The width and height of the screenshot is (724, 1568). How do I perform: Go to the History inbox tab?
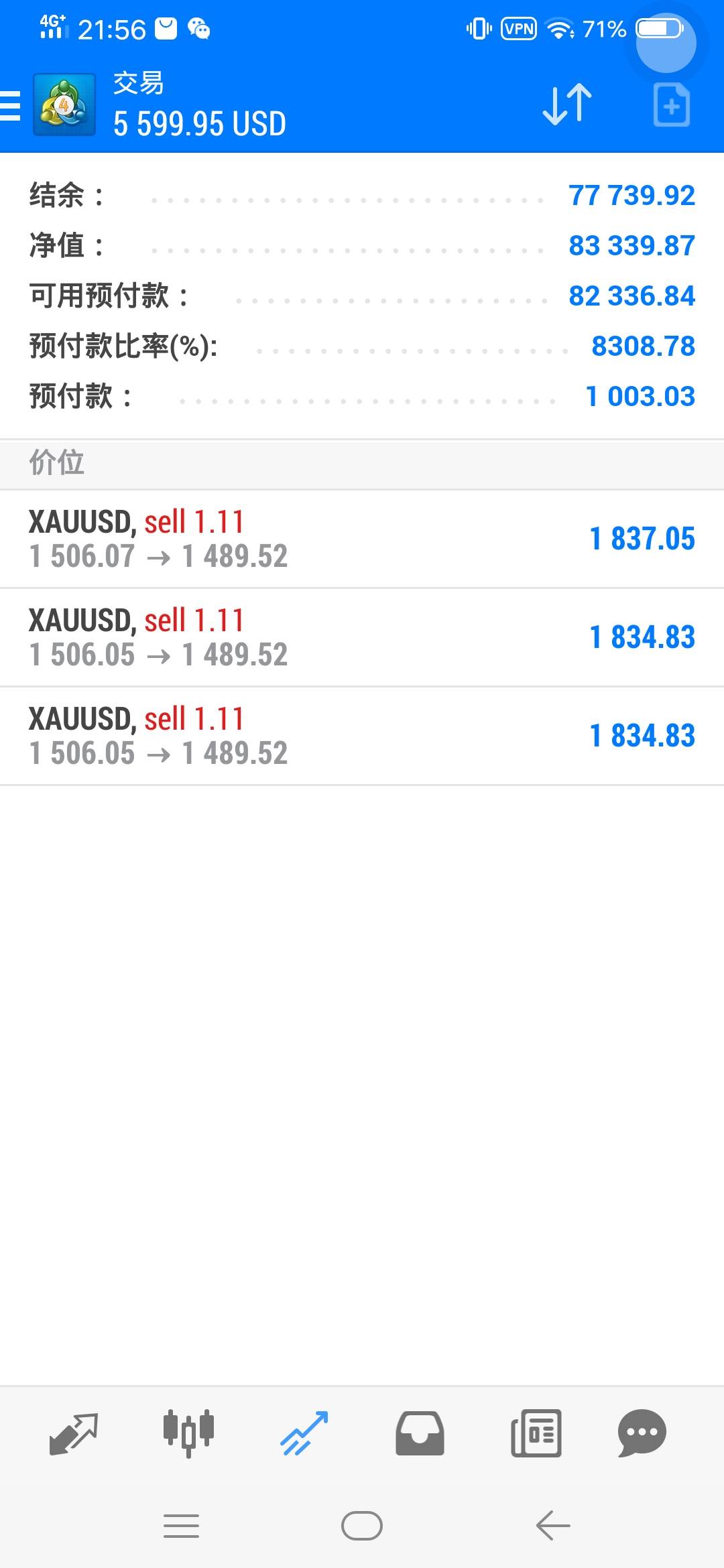pyautogui.click(x=420, y=1433)
